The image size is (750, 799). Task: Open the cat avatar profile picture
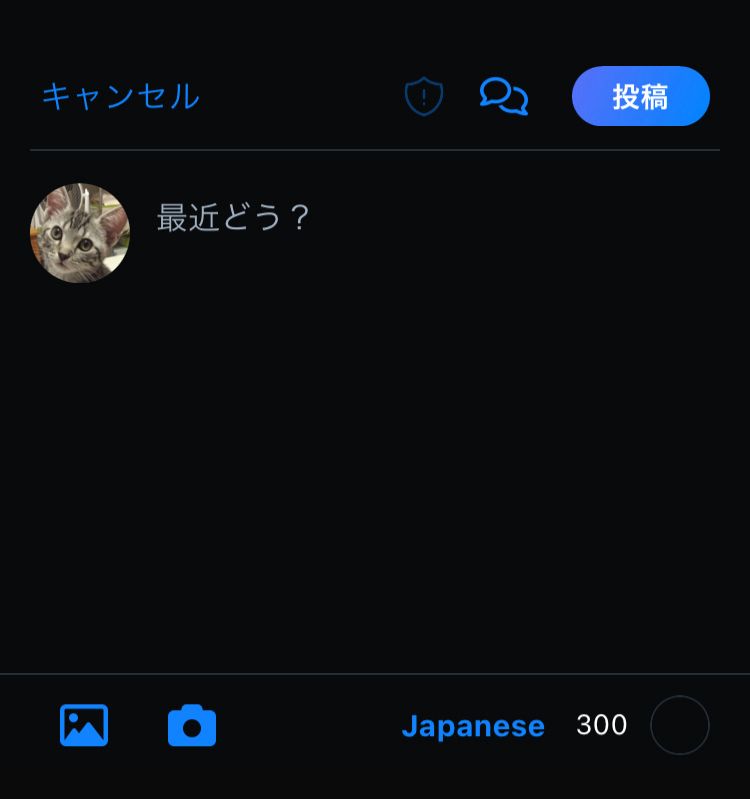coord(80,232)
